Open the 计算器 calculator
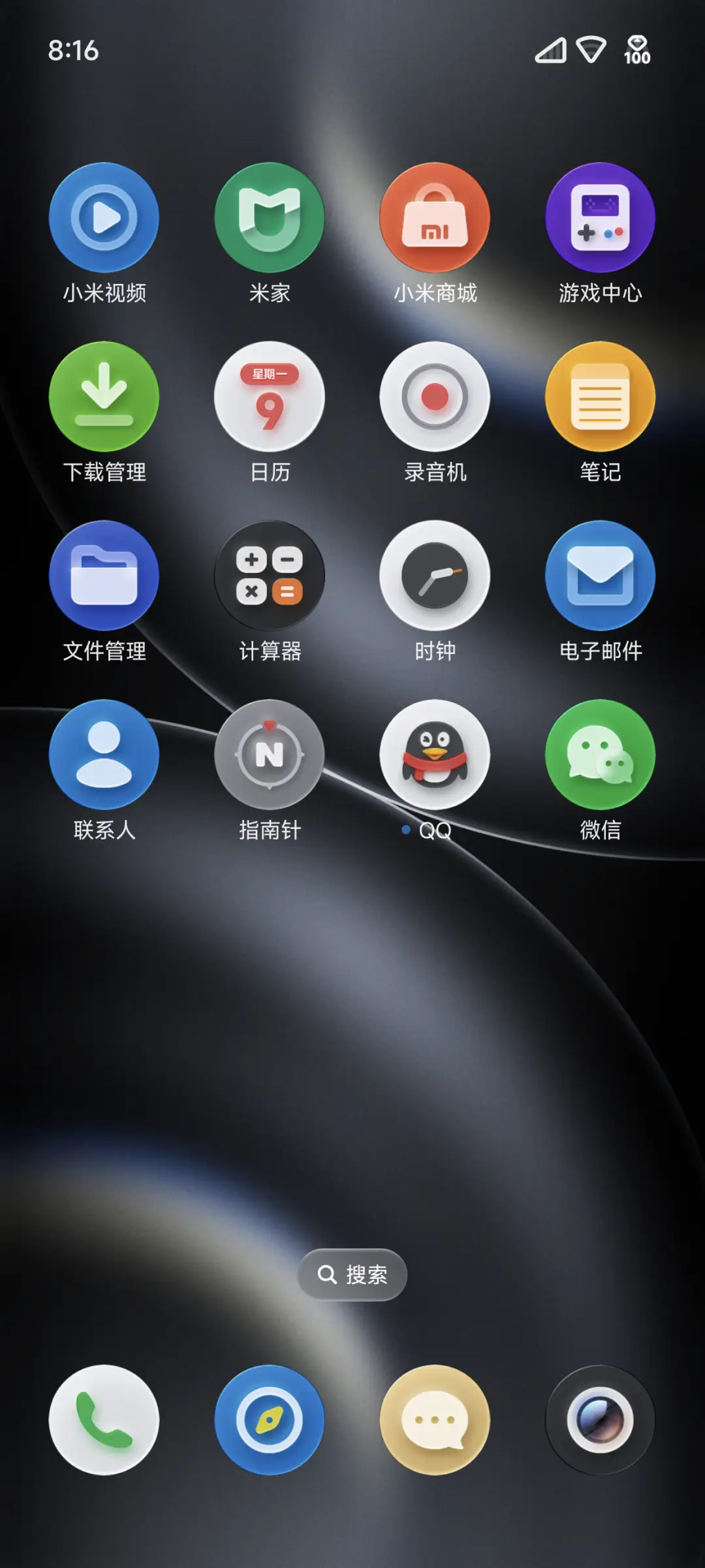Image resolution: width=705 pixels, height=1568 pixels. tap(270, 575)
